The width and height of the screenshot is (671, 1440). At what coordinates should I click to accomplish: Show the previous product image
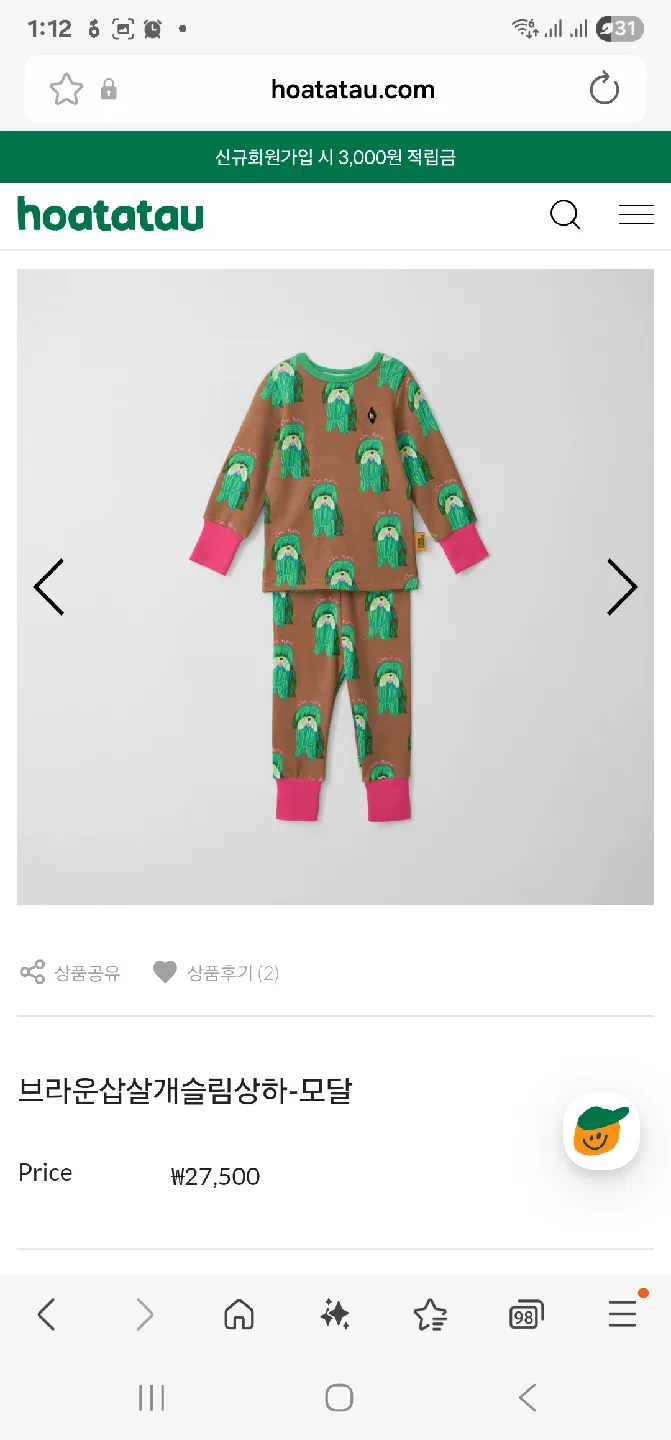point(48,587)
